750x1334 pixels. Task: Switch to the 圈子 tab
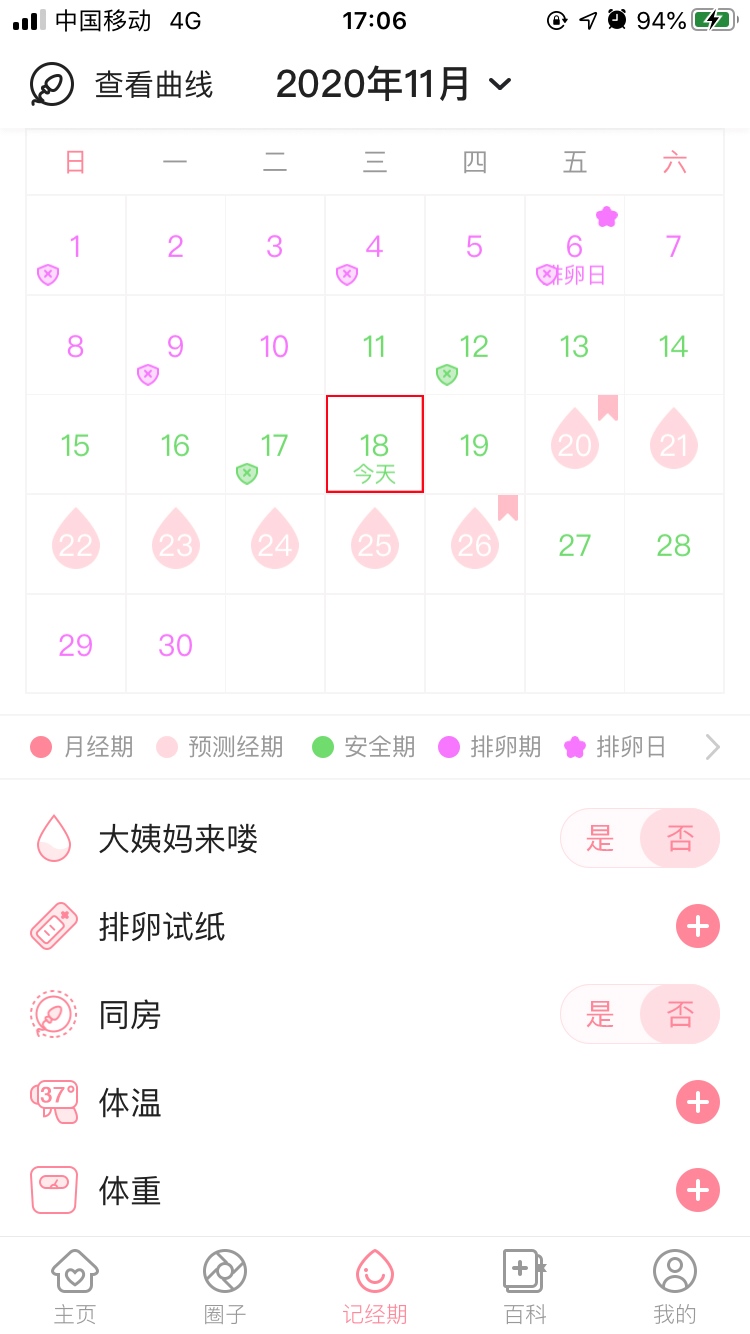[225, 1286]
